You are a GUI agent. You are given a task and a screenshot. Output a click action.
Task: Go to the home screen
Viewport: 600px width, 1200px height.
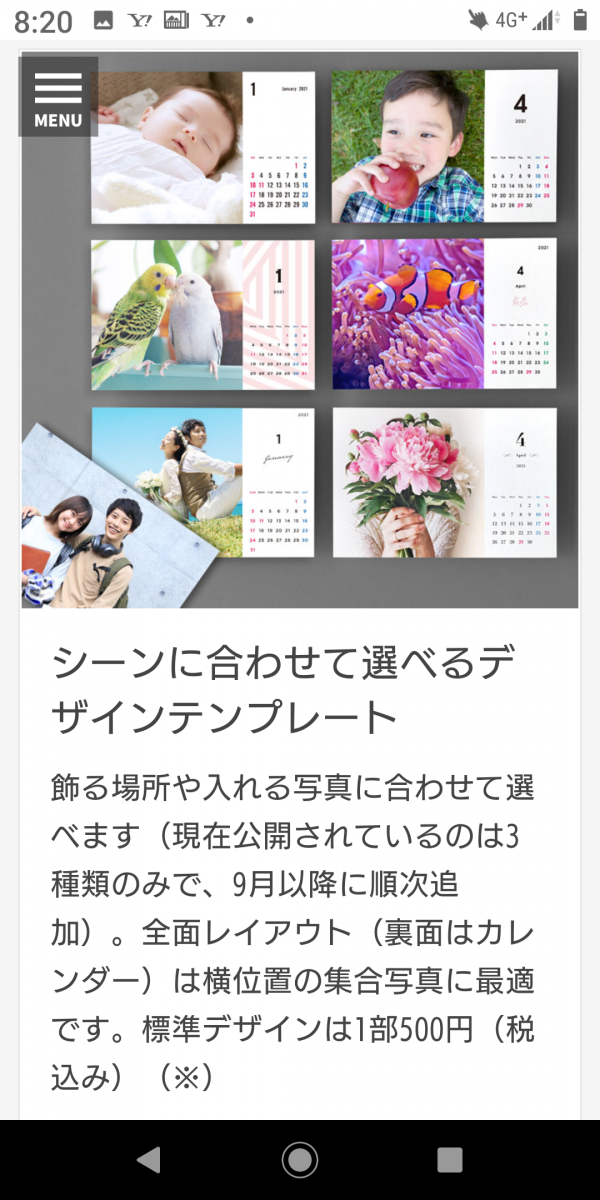[300, 1160]
